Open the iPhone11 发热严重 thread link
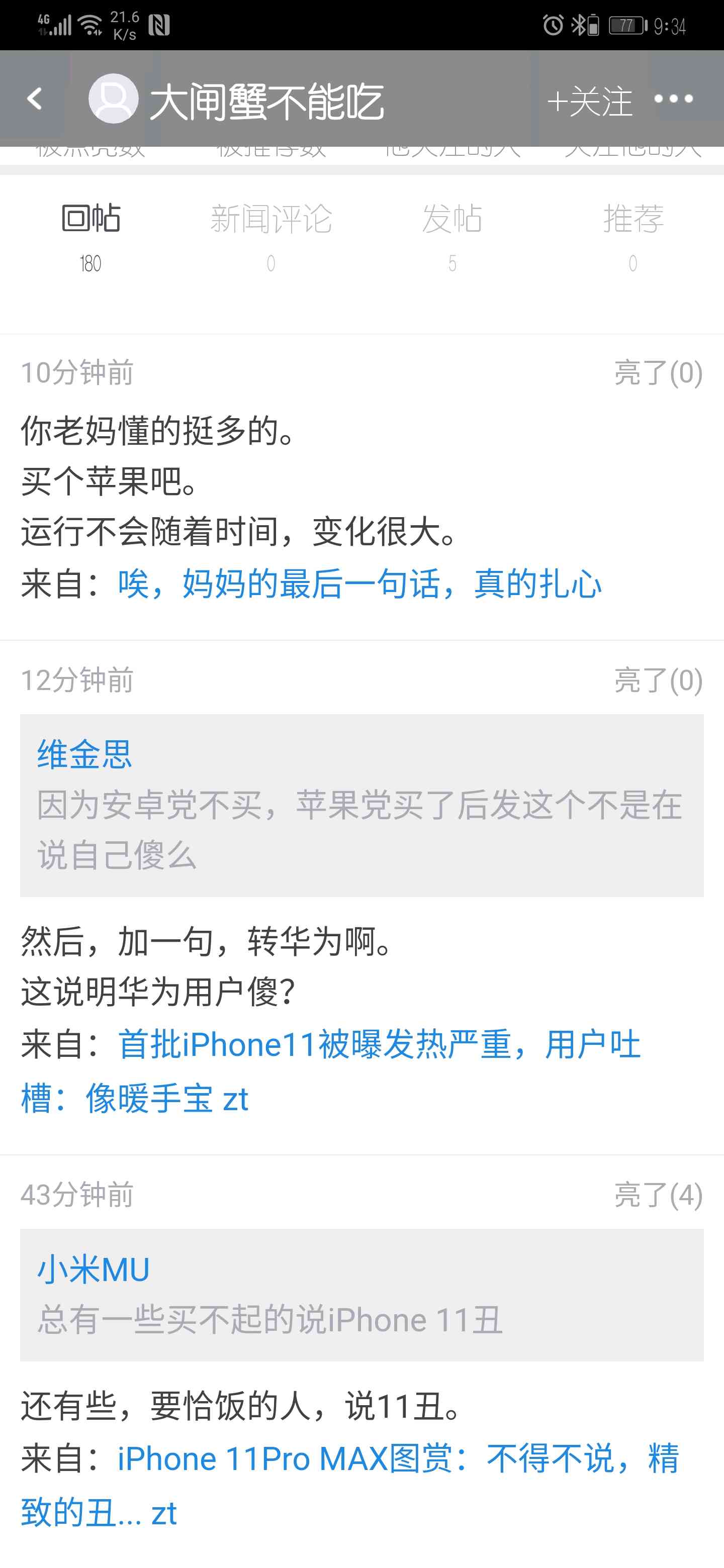 coord(331,1070)
